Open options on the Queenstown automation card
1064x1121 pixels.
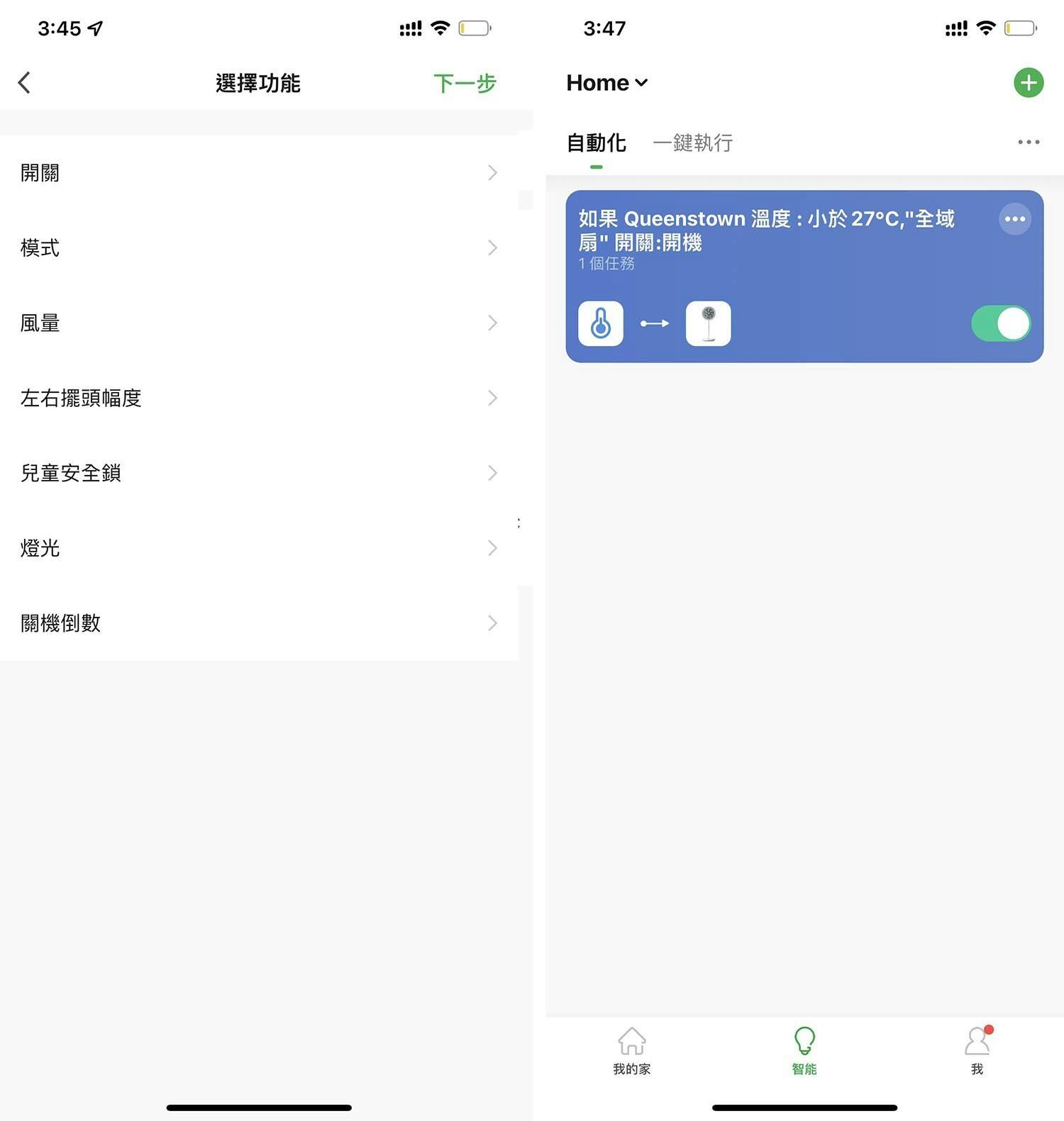(1014, 219)
